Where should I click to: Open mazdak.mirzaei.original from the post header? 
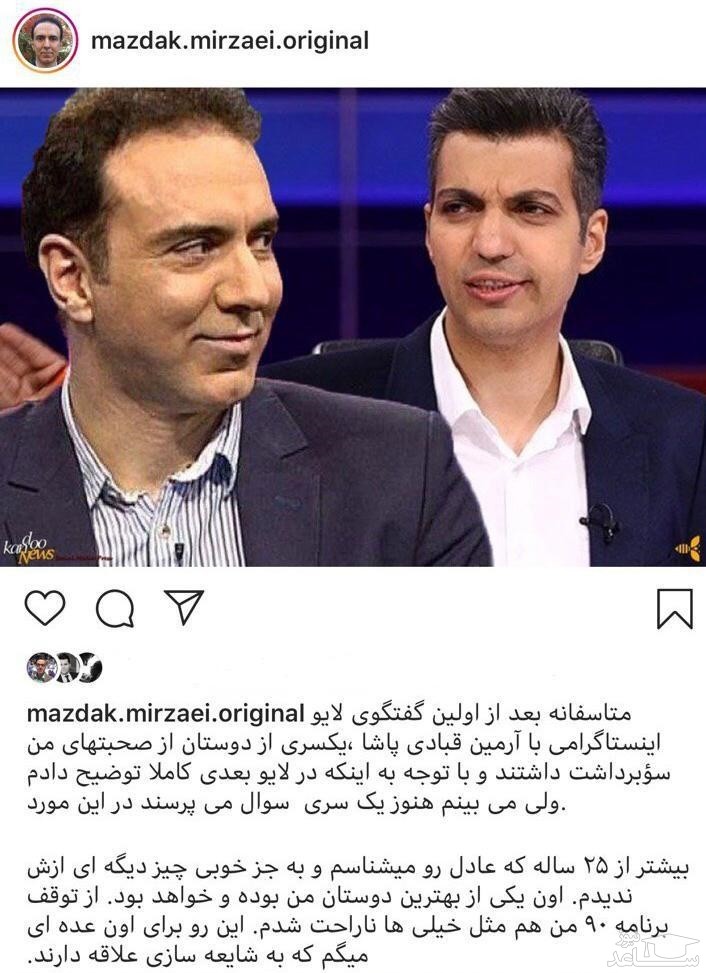[x=230, y=42]
